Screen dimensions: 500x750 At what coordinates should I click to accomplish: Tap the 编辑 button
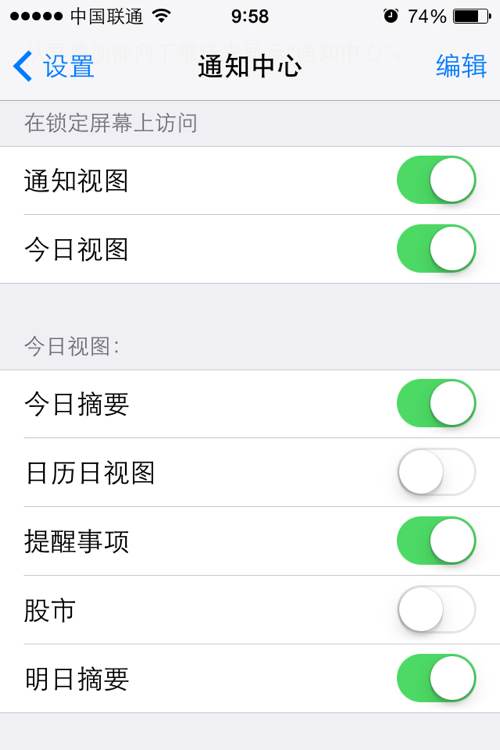pos(461,66)
